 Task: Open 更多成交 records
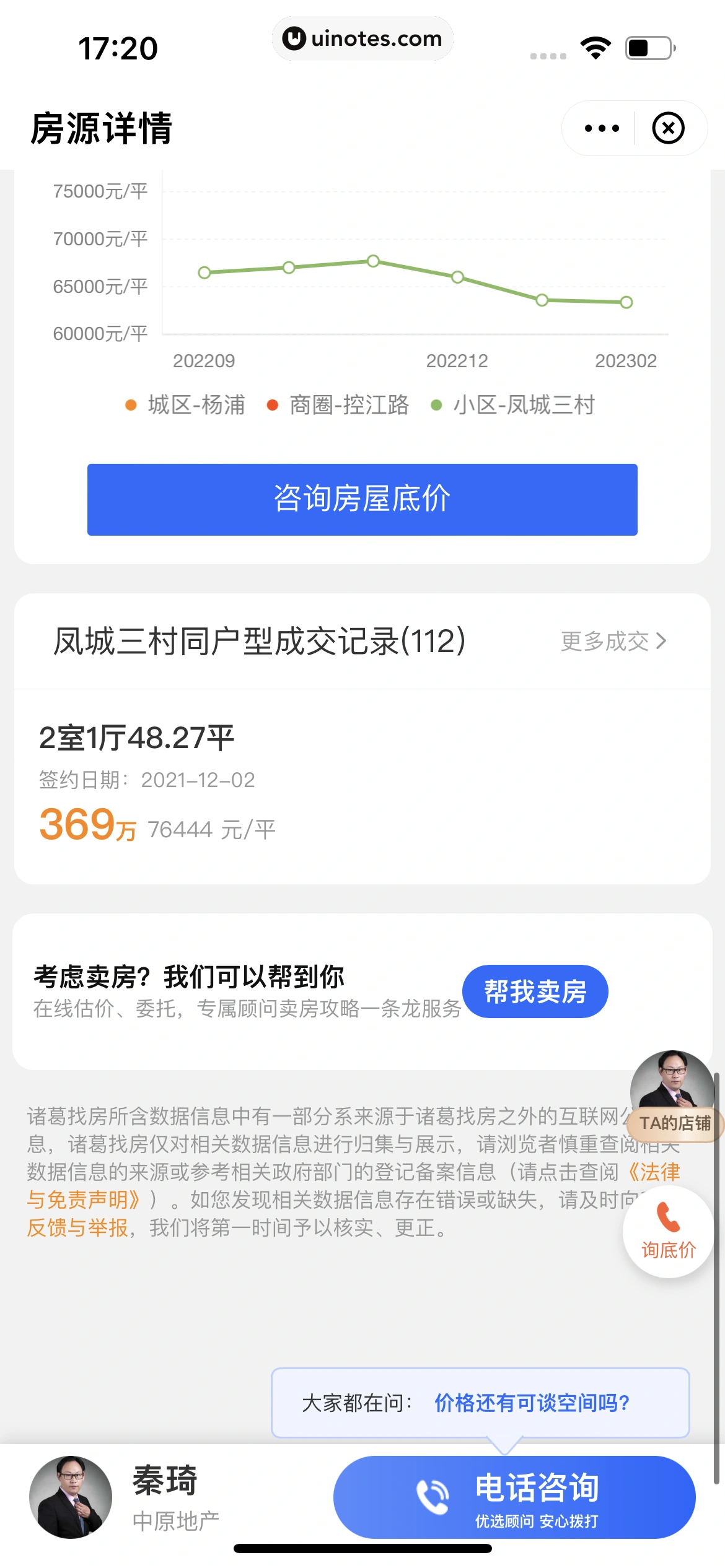613,641
